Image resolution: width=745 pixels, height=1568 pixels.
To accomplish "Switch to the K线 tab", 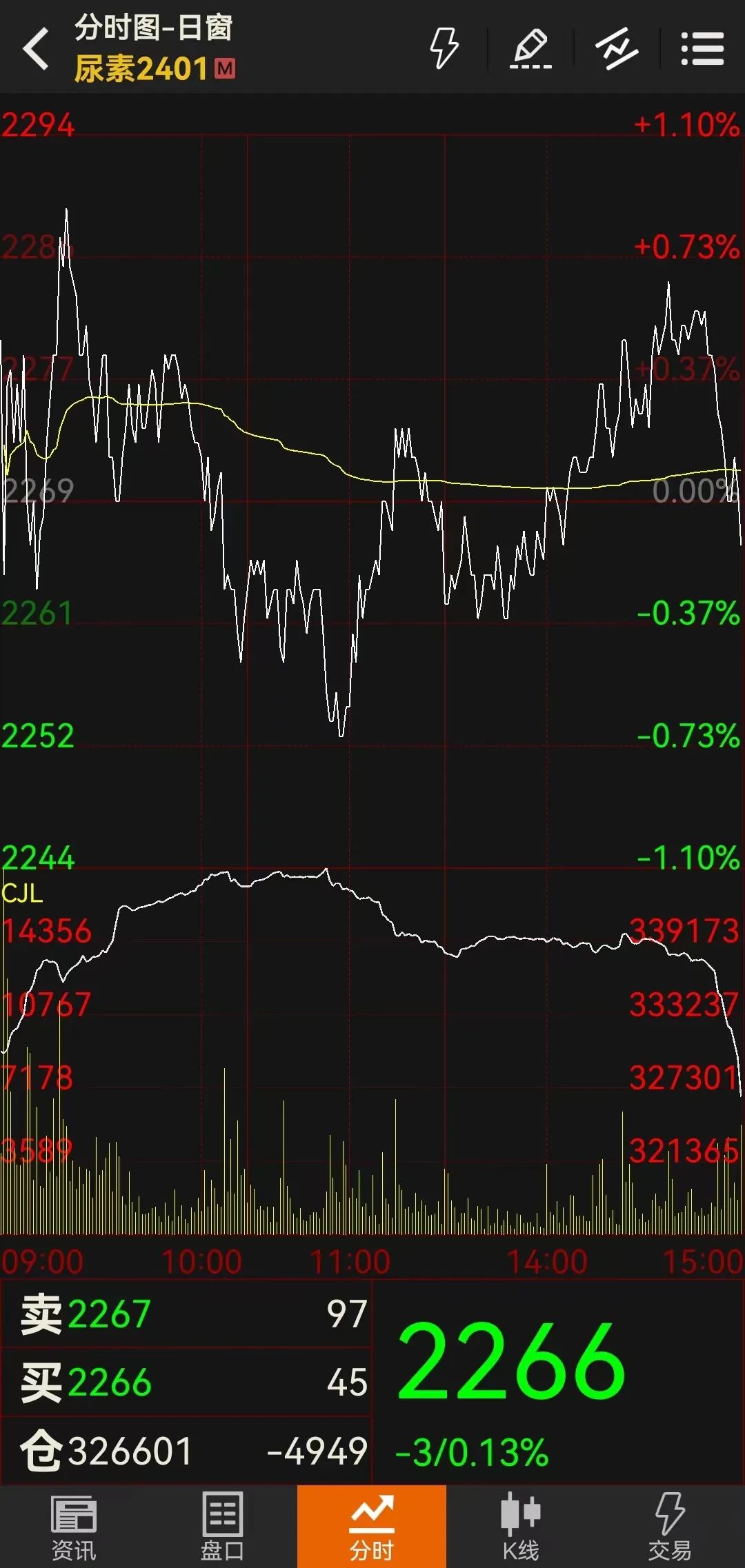I will (520, 1527).
